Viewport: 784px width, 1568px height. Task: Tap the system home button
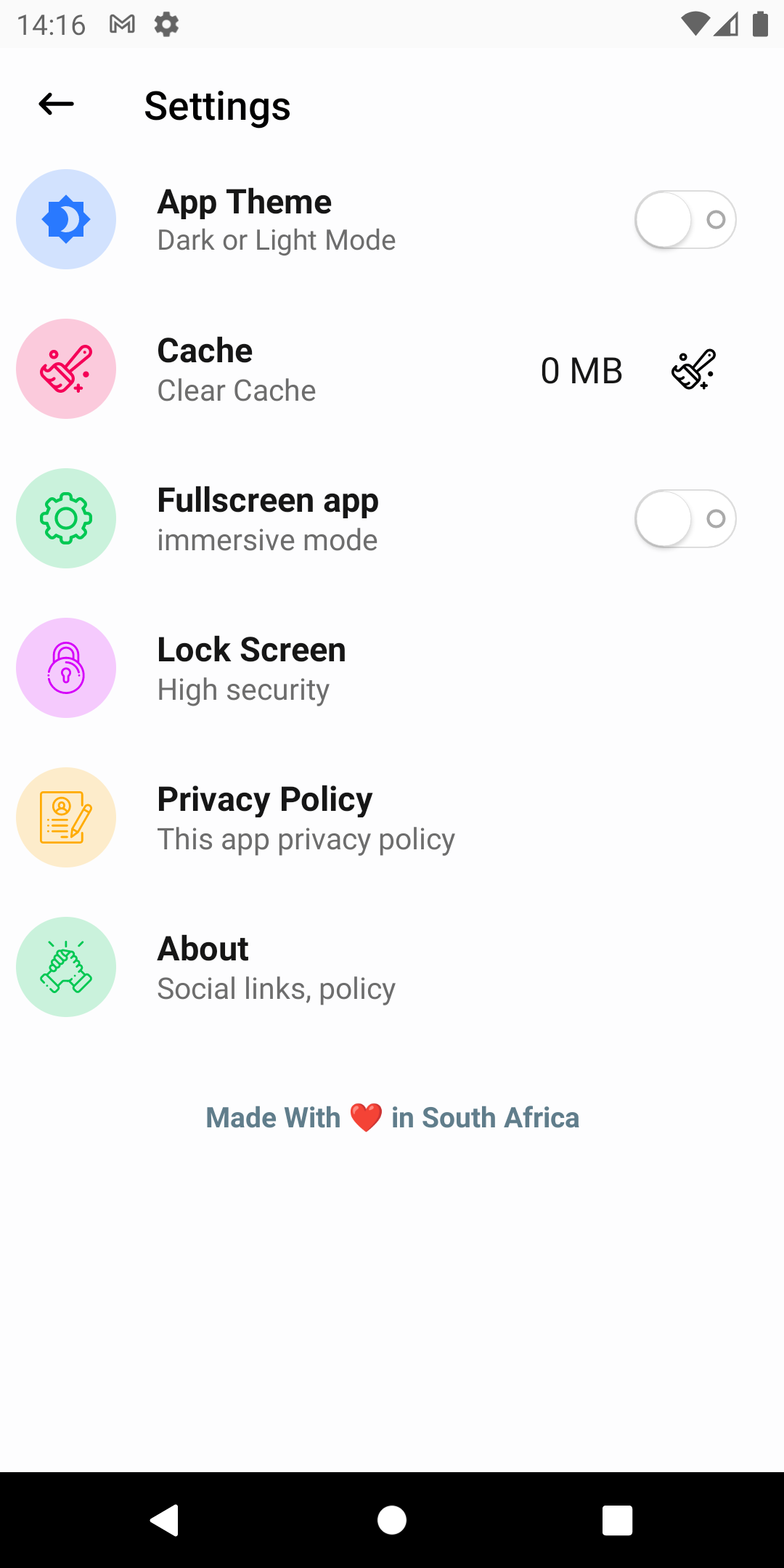pyautogui.click(x=392, y=1520)
